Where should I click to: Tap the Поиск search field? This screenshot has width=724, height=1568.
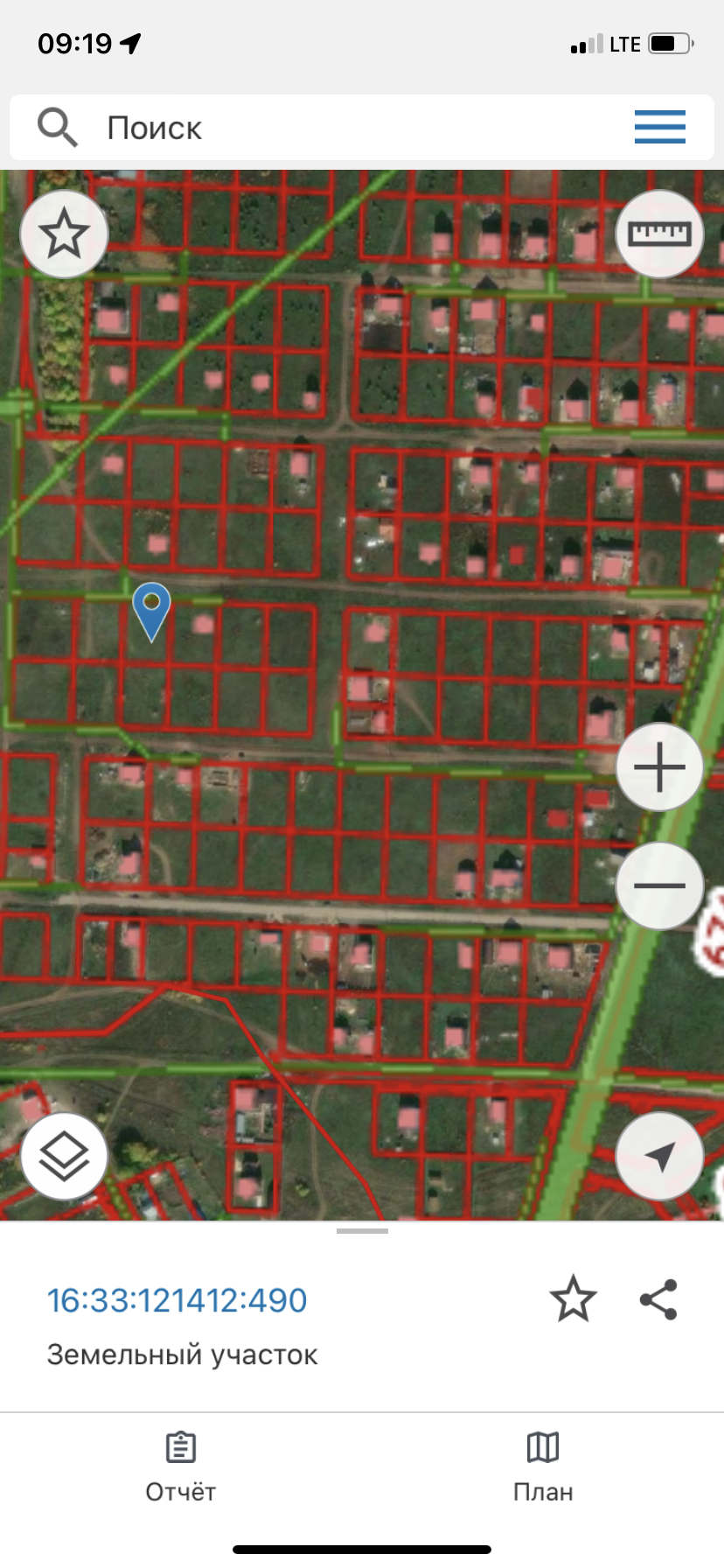click(x=350, y=128)
